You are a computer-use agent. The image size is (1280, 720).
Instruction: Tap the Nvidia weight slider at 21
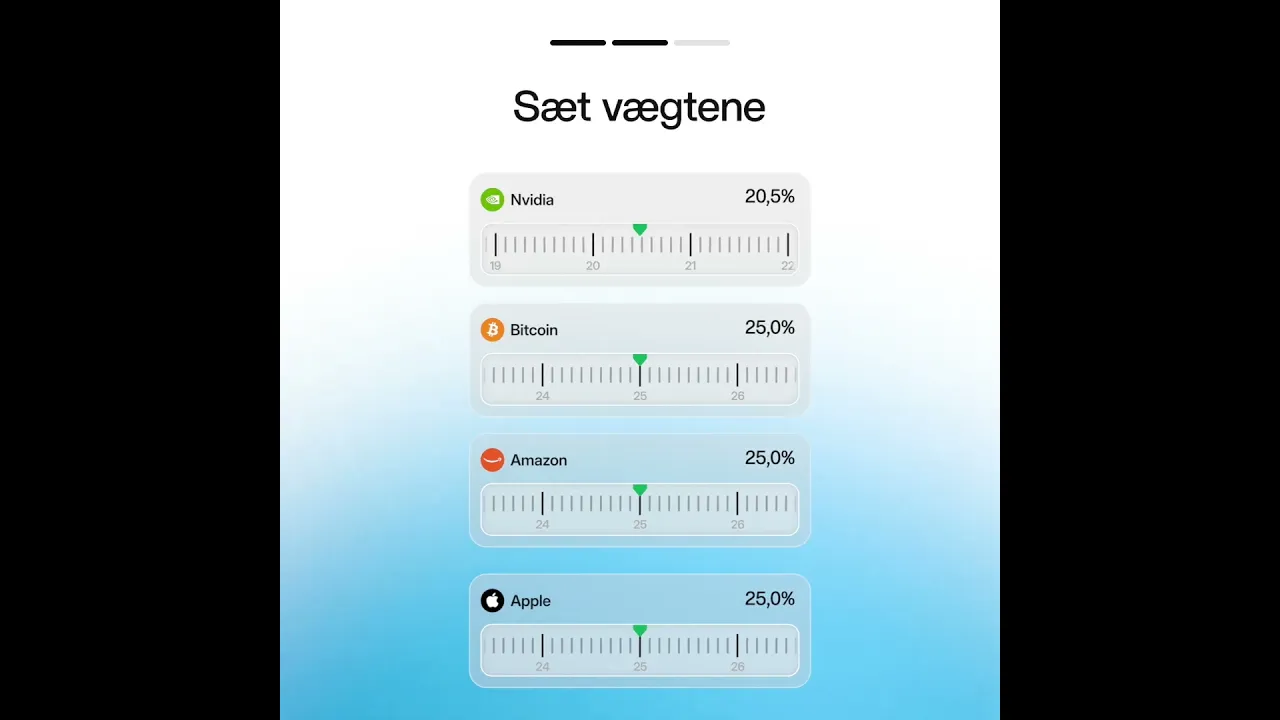(x=690, y=245)
